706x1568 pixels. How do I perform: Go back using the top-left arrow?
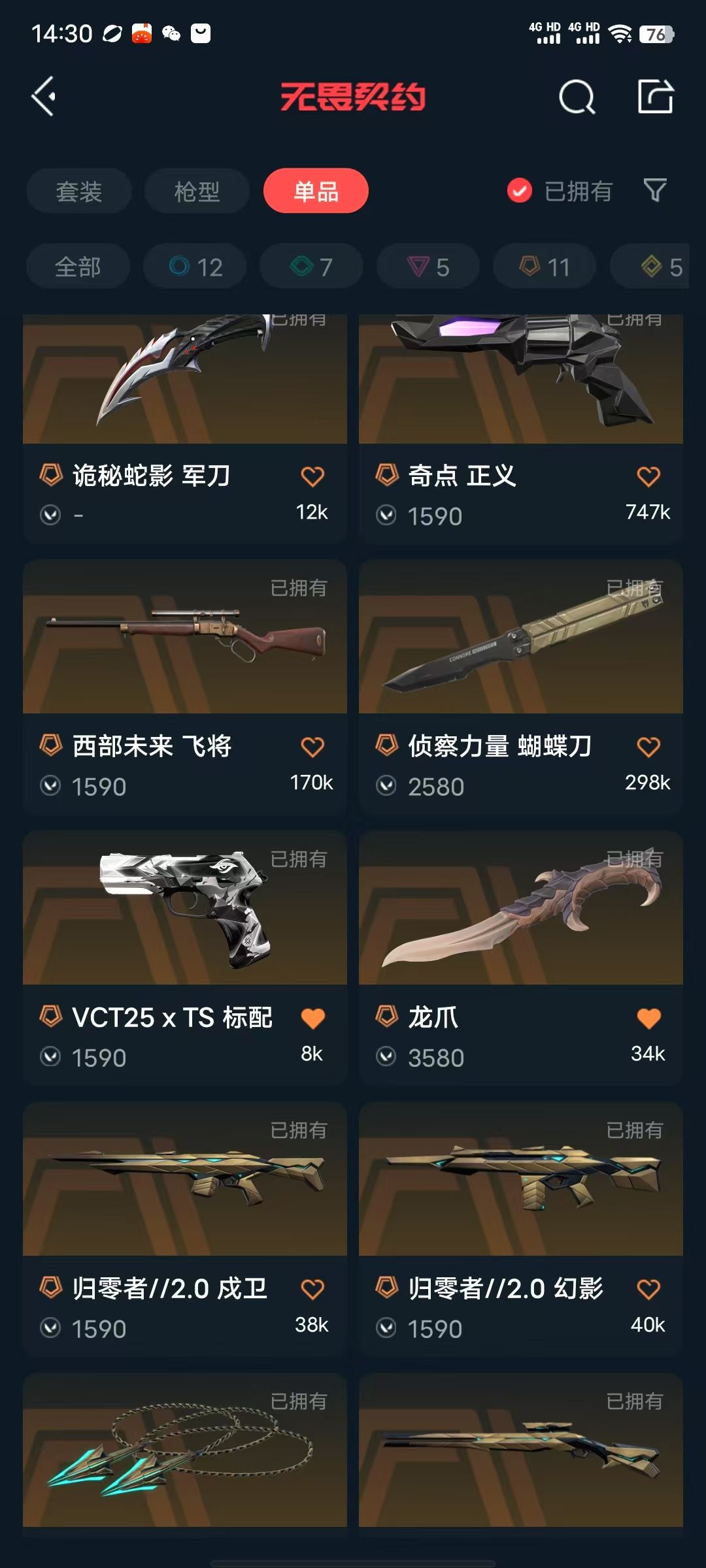[x=44, y=97]
